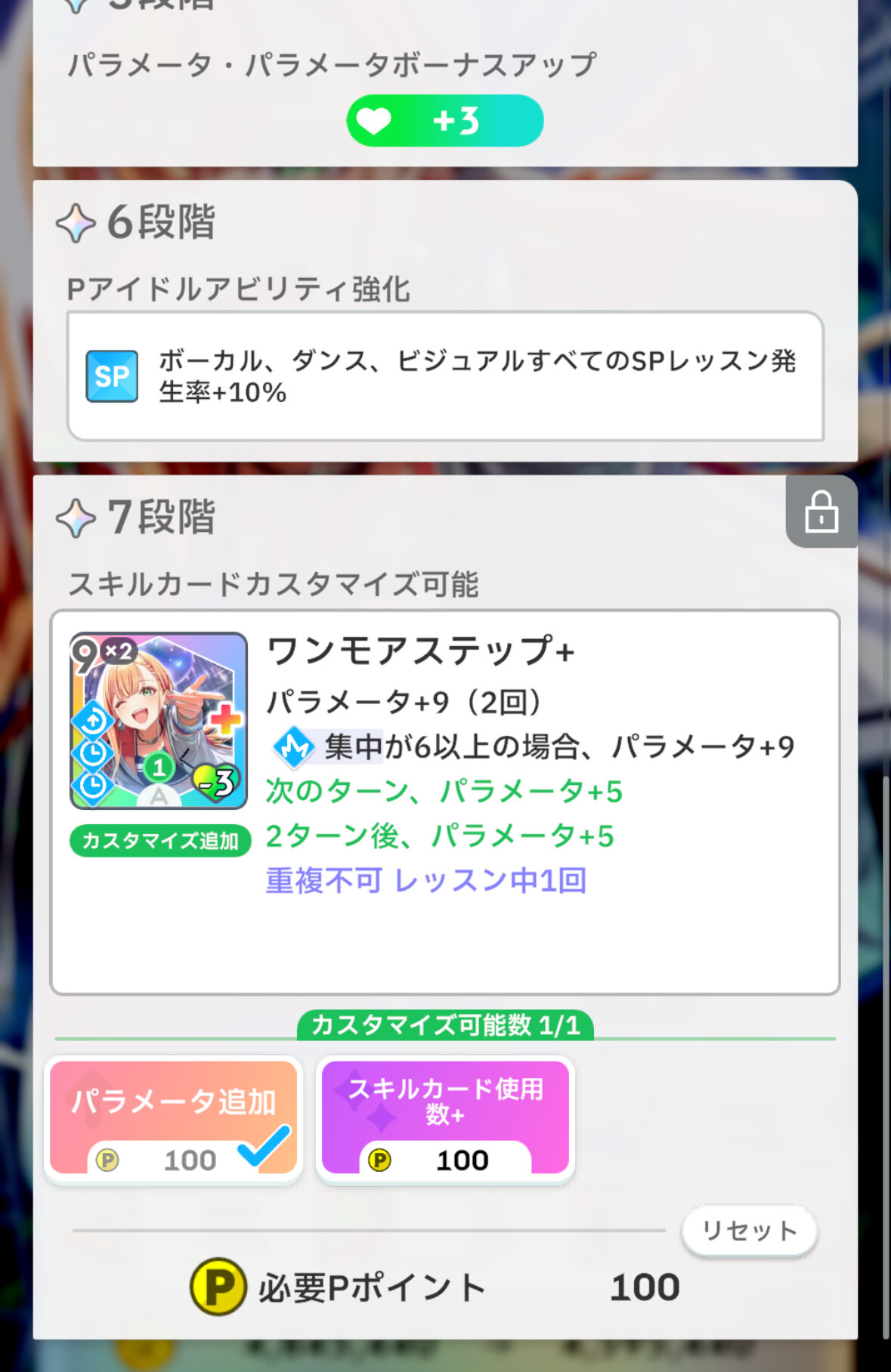Tap the lock icon on 7段階
The image size is (891, 1372).
(x=821, y=512)
